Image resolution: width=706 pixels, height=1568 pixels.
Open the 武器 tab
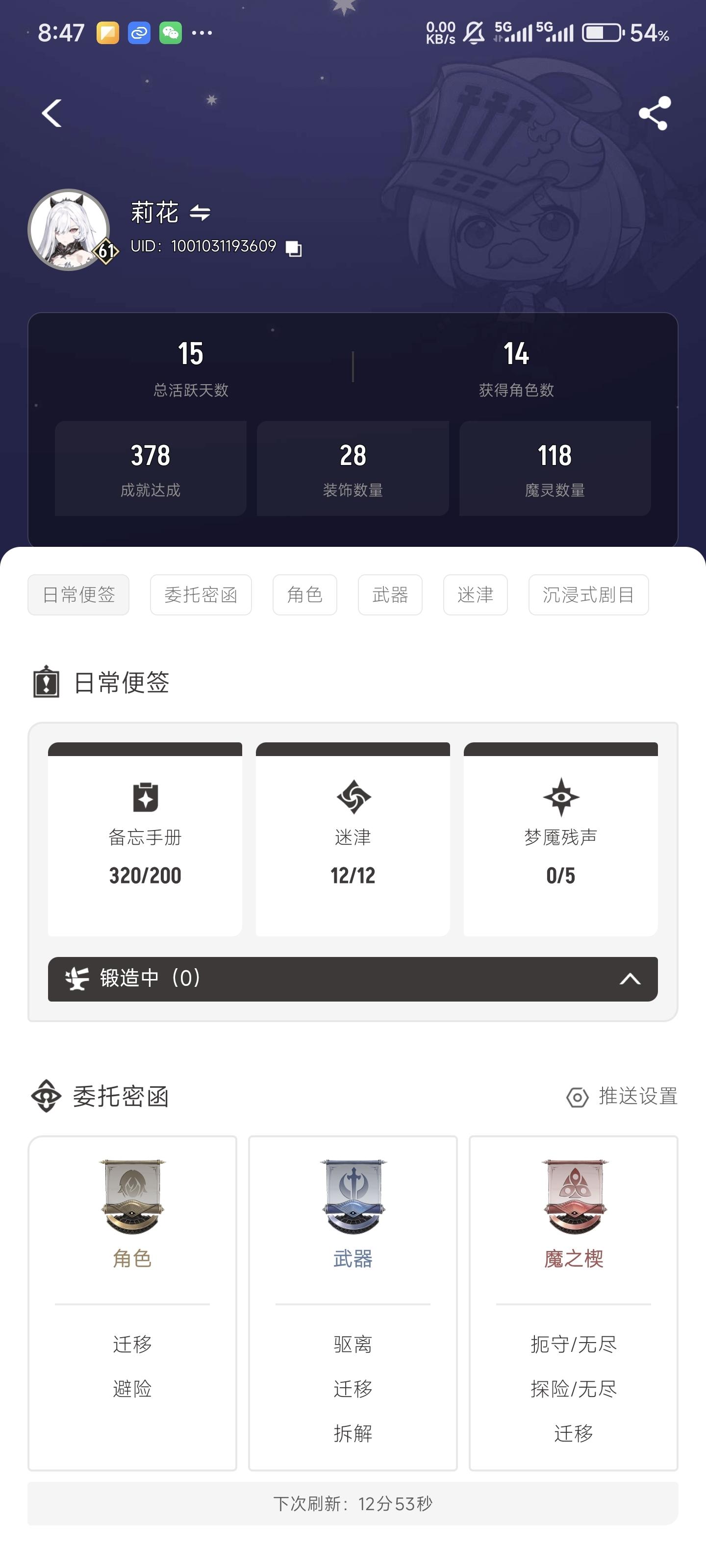(x=390, y=595)
